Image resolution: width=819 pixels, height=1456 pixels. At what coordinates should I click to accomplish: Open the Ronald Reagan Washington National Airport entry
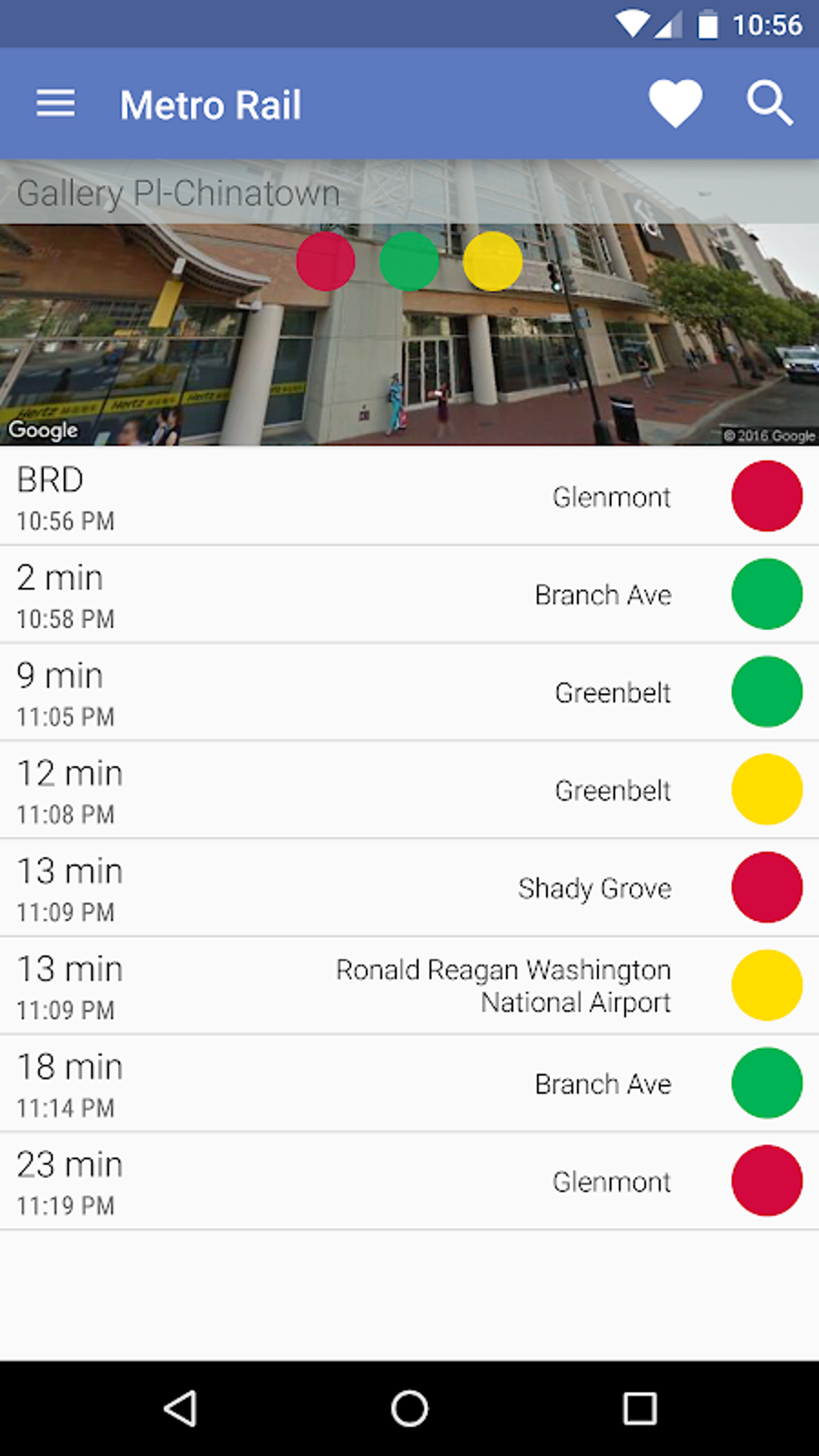coord(361,985)
